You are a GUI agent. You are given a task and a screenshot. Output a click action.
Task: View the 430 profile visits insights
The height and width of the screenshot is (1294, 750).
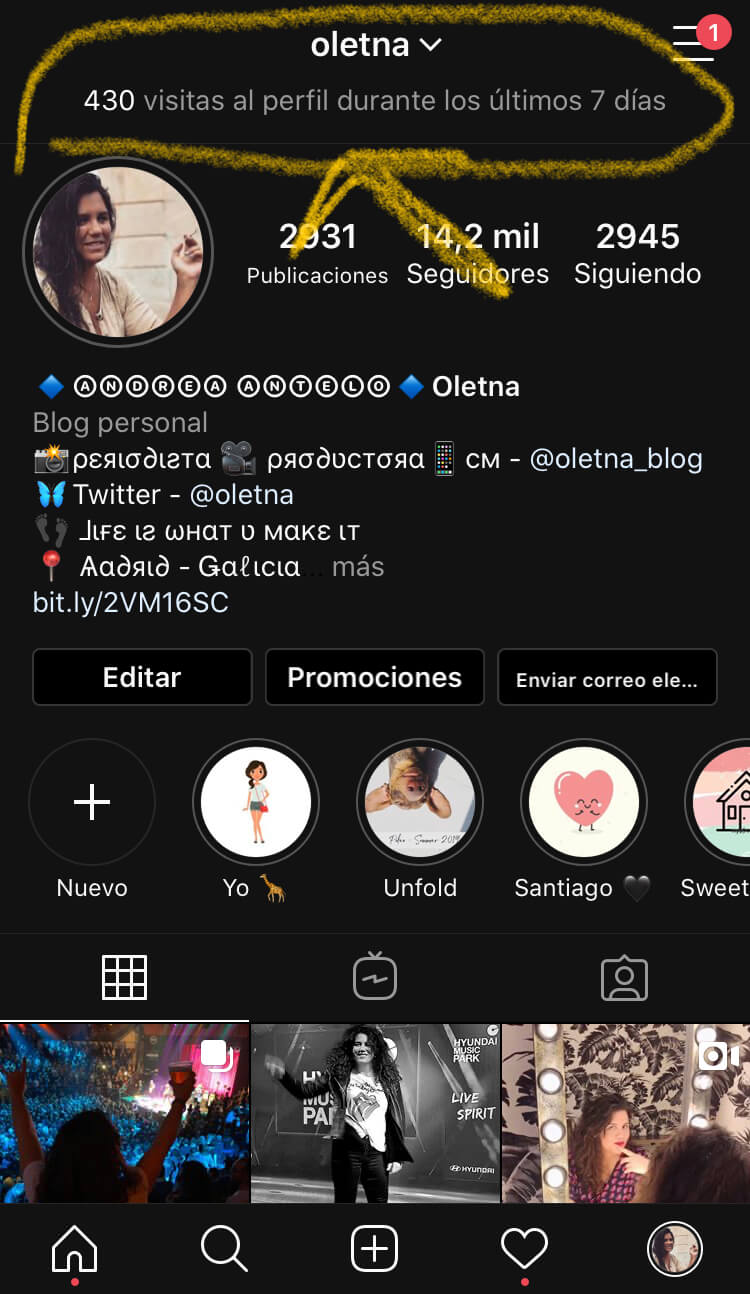click(x=374, y=101)
